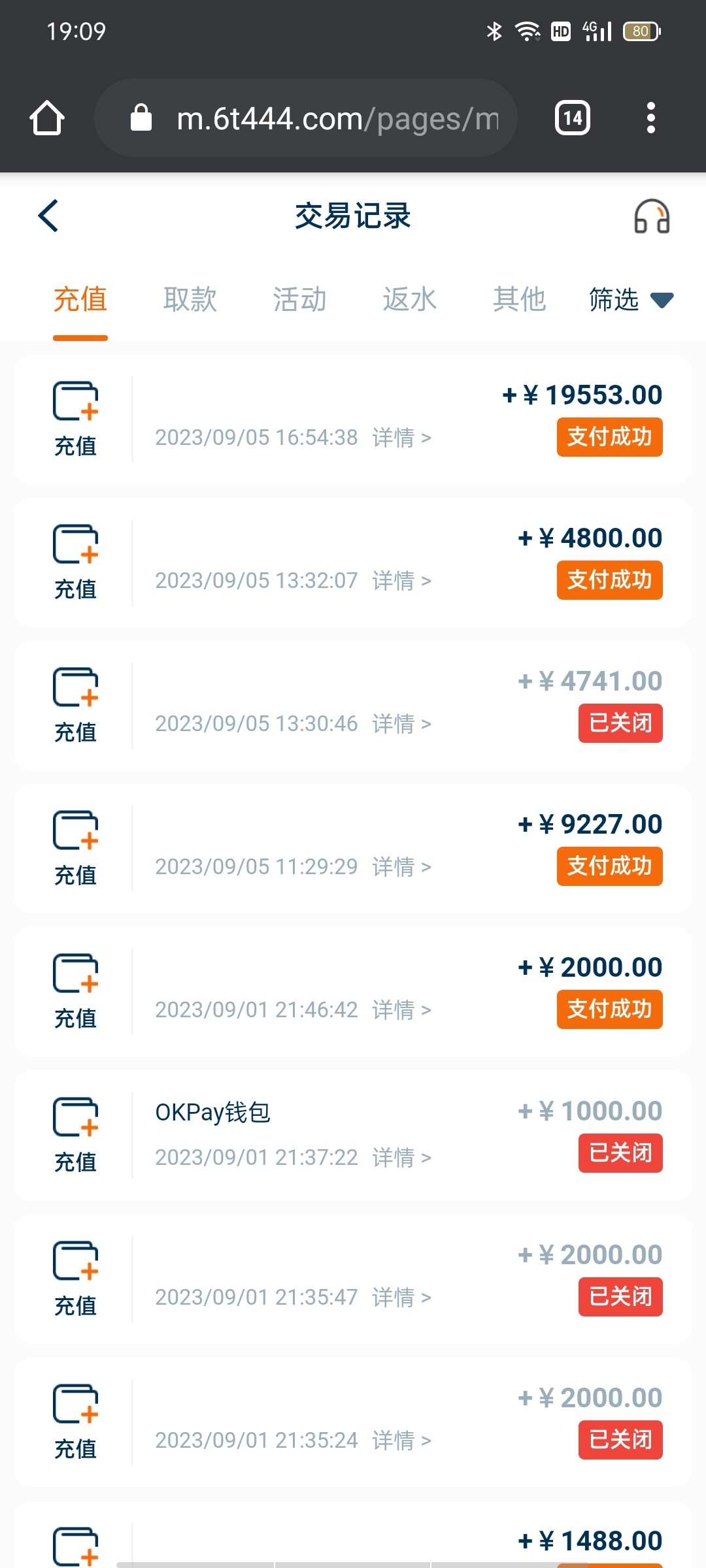The width and height of the screenshot is (706, 1568).
Task: View 详情 for the 21:46:42 recharge
Action: click(401, 1010)
